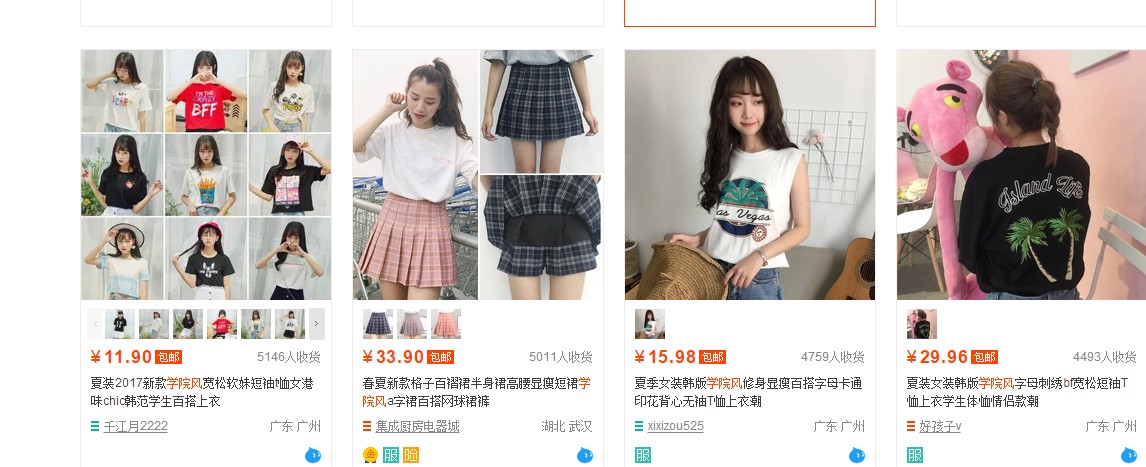
Task: Chat with seller xixizou525 via Wangwang icon
Action: pyautogui.click(x=857, y=455)
